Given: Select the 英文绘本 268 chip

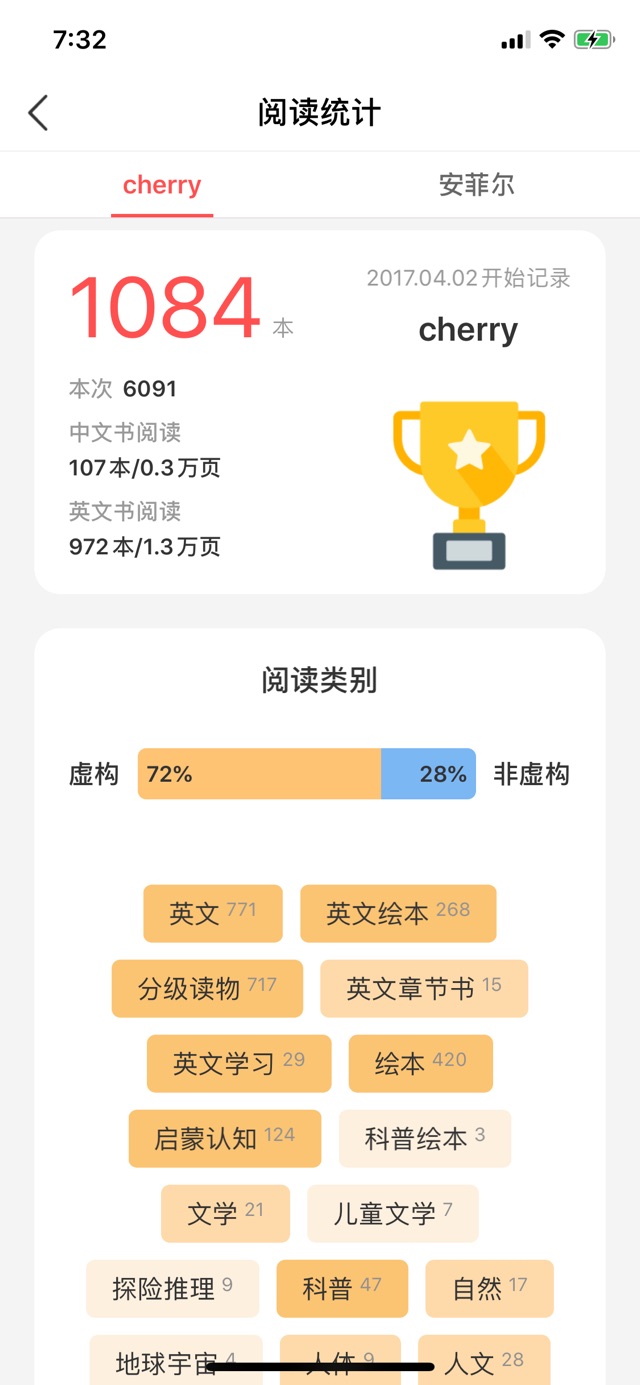Looking at the screenshot, I should 398,913.
